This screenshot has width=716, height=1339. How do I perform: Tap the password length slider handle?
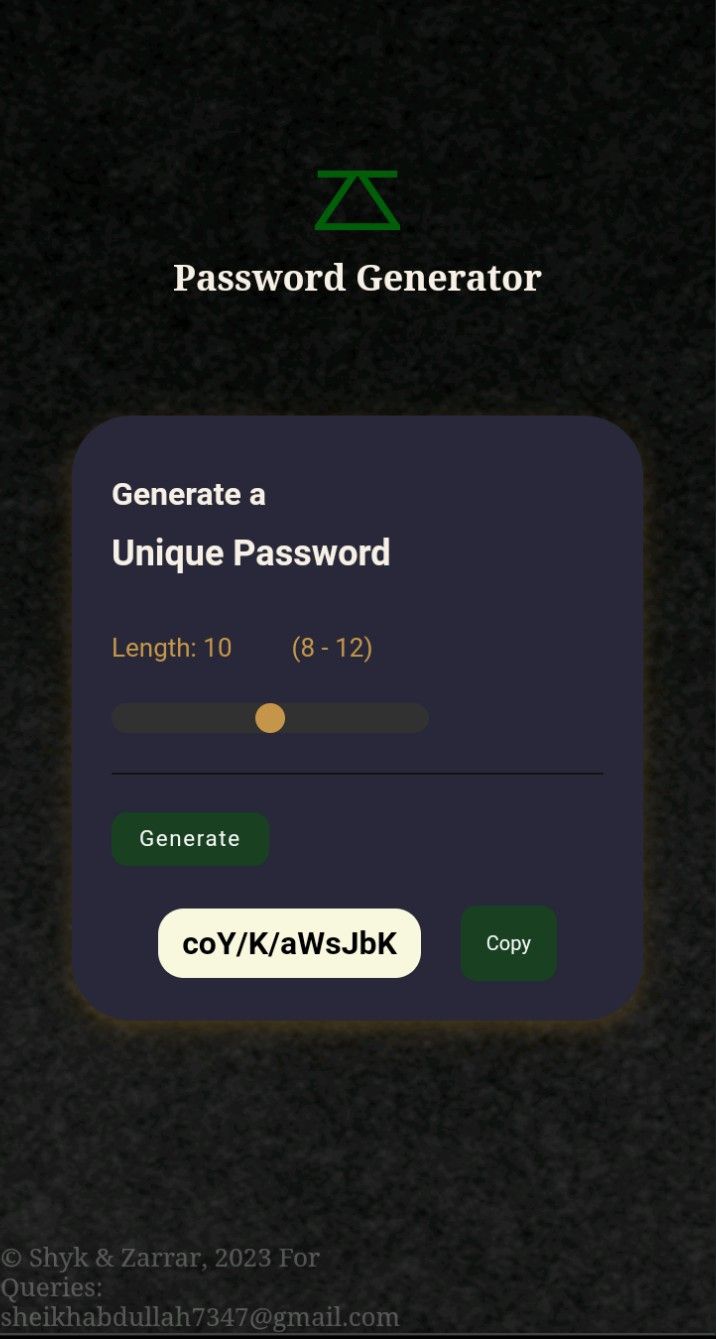click(x=270, y=718)
